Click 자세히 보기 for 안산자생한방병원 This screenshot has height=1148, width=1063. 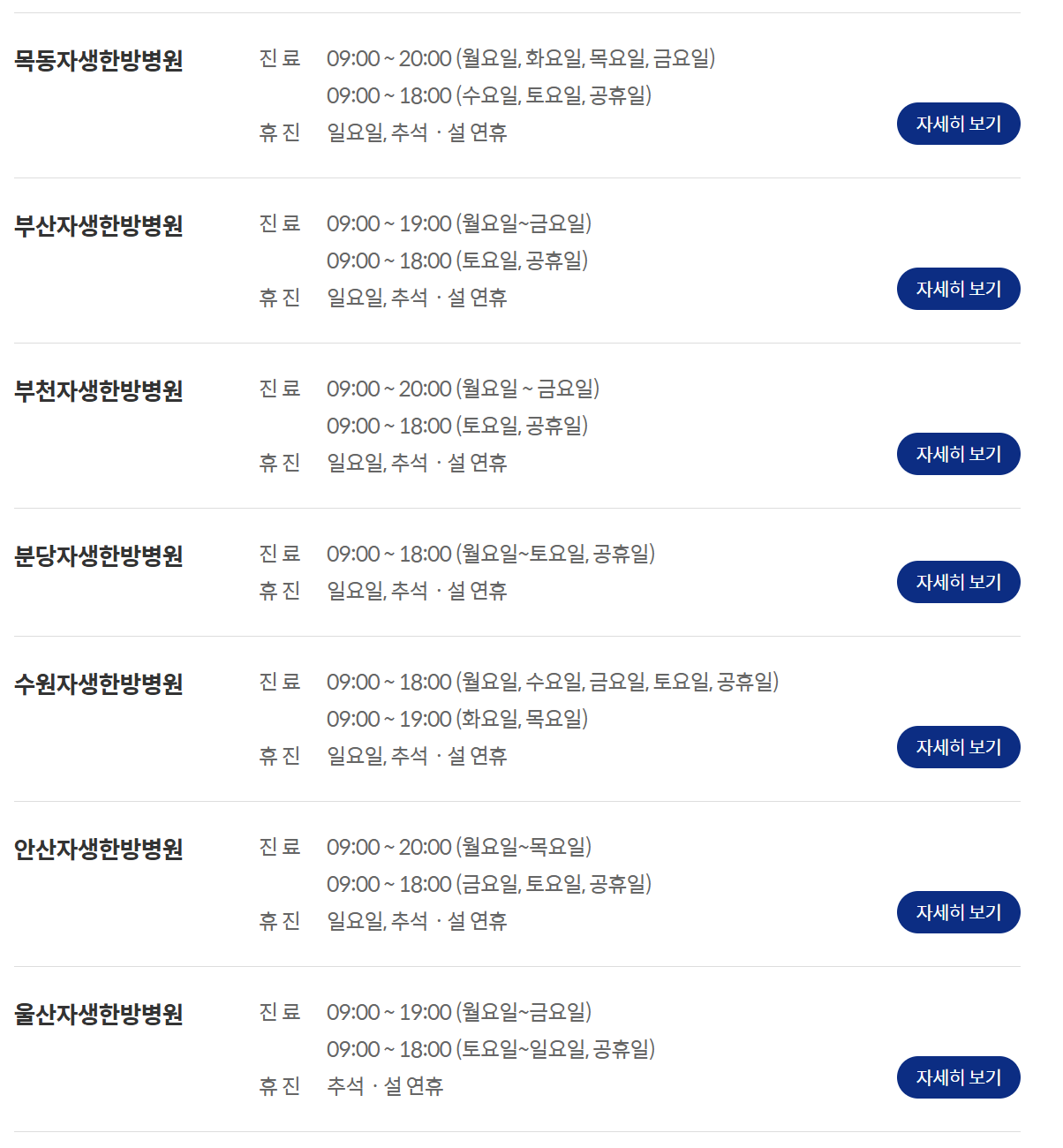[958, 912]
